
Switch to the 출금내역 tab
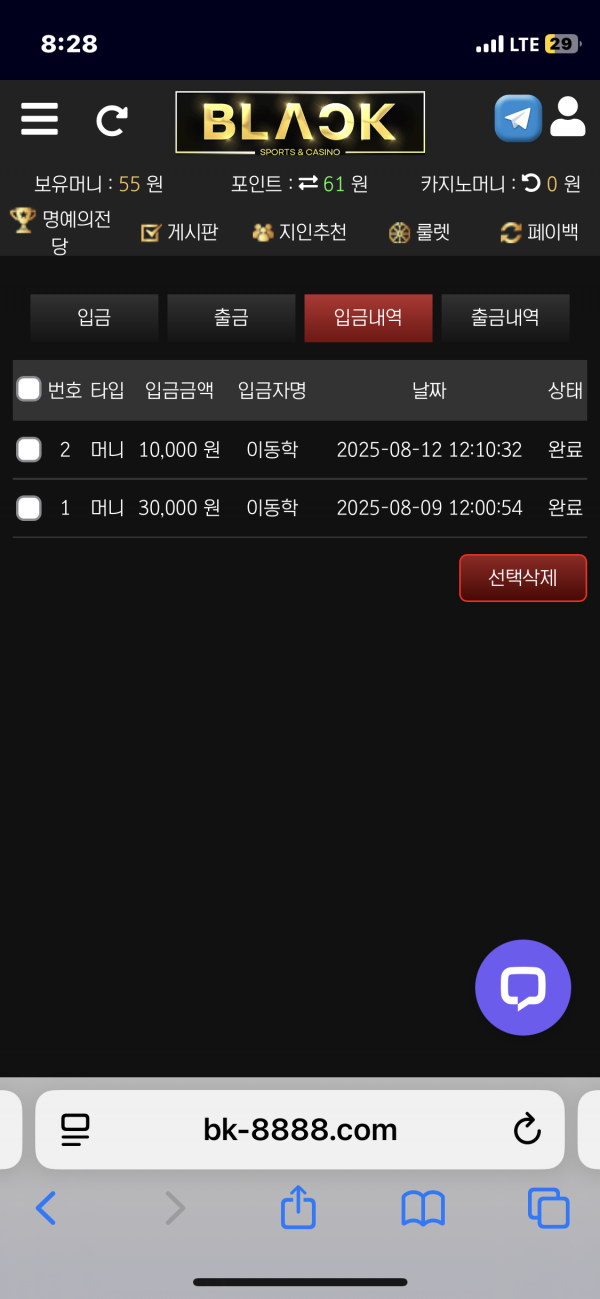pyautogui.click(x=505, y=318)
